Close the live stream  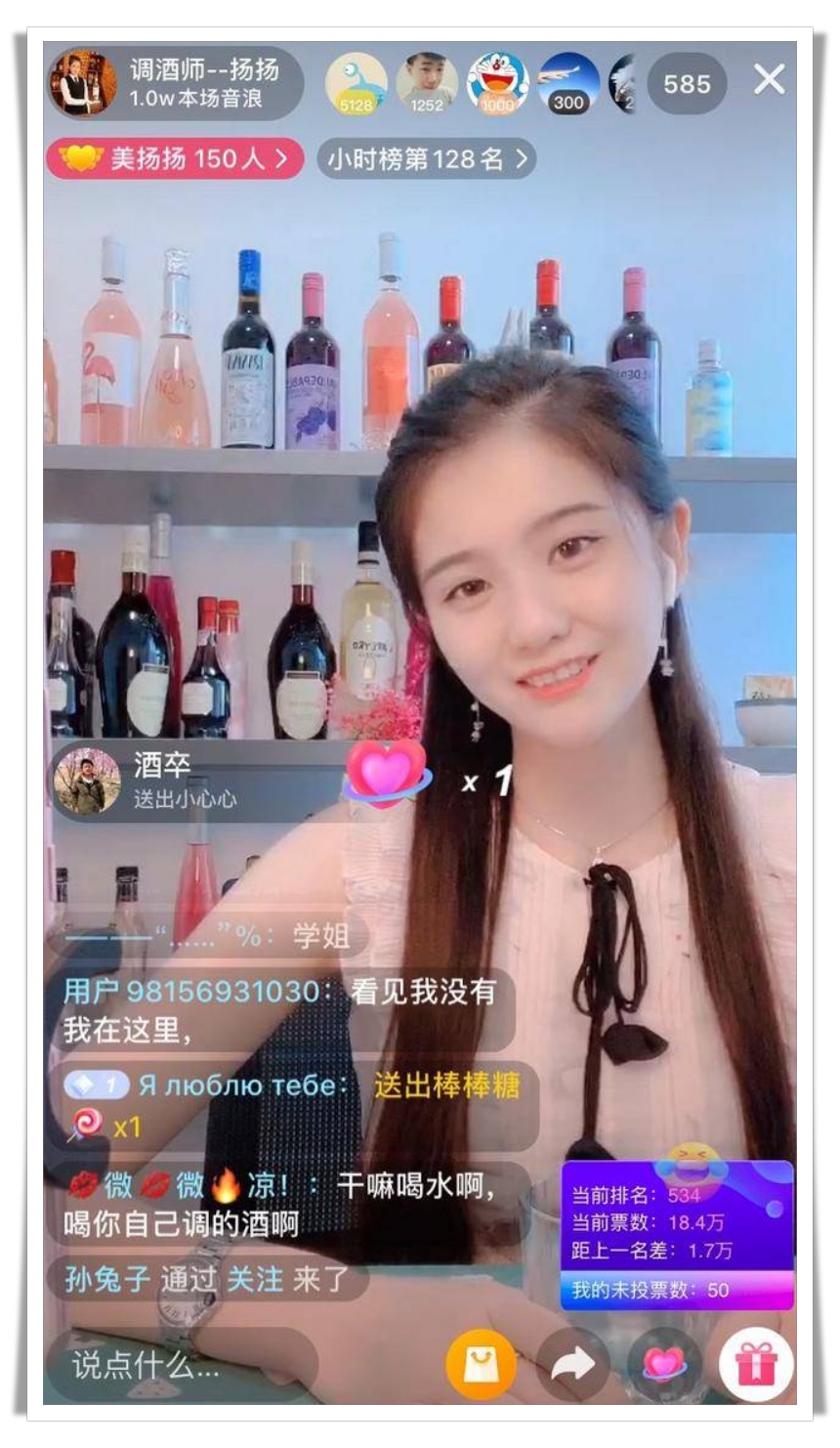(769, 80)
